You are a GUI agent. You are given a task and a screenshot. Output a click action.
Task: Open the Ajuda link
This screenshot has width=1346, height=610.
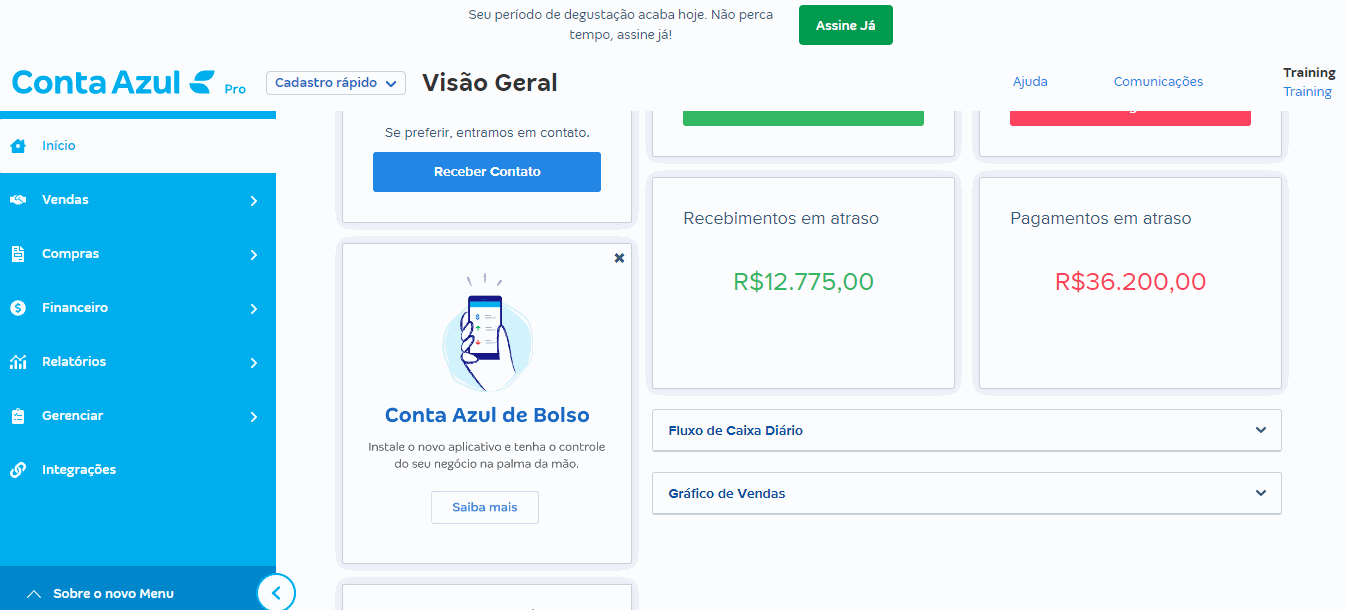pos(1030,82)
